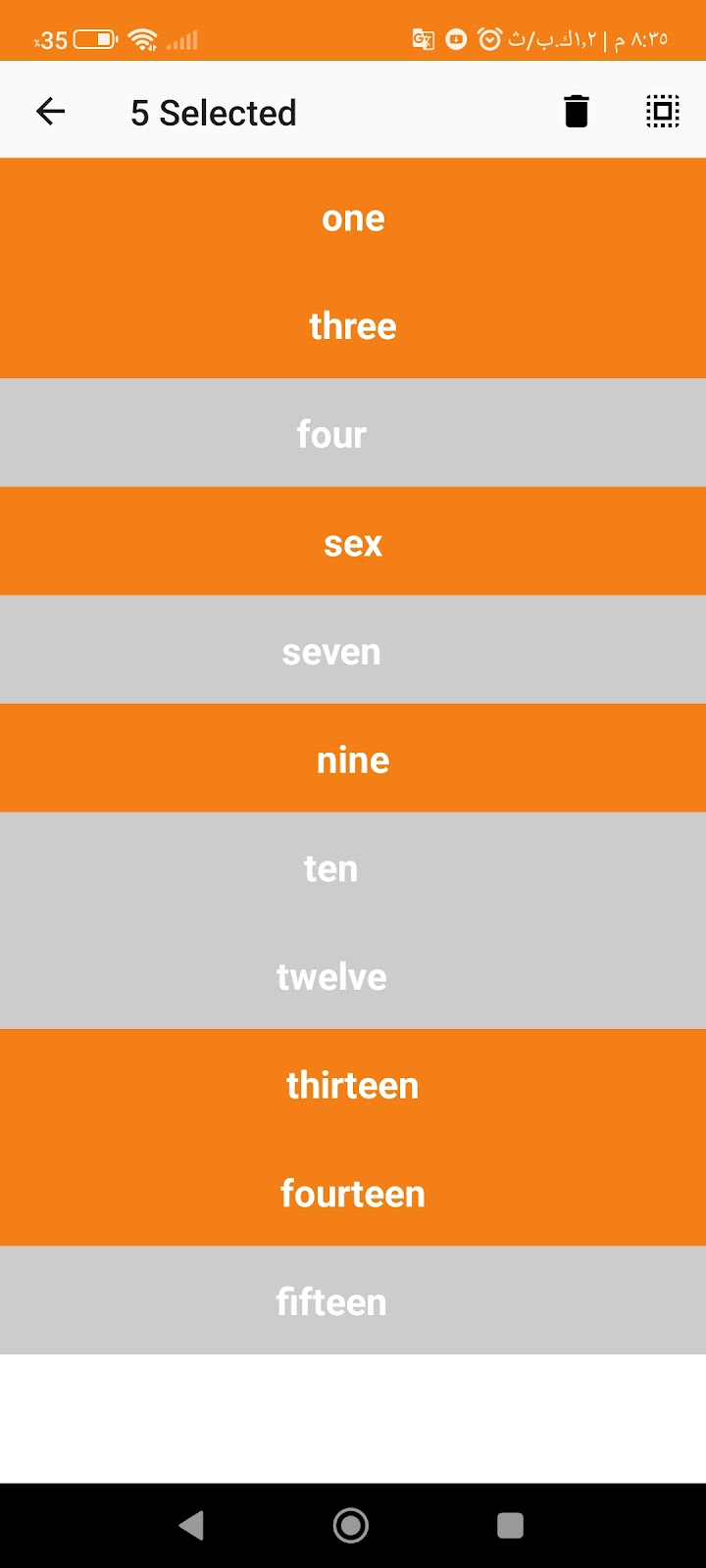
Task: Deselect the item fourteen
Action: coord(353,1192)
